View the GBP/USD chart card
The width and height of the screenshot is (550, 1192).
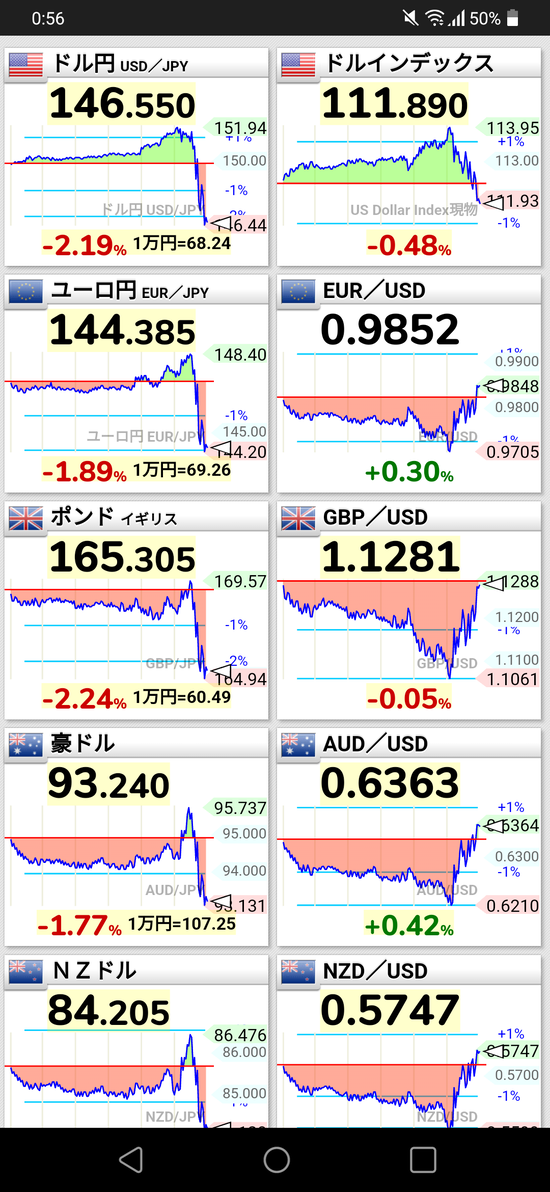pos(411,610)
